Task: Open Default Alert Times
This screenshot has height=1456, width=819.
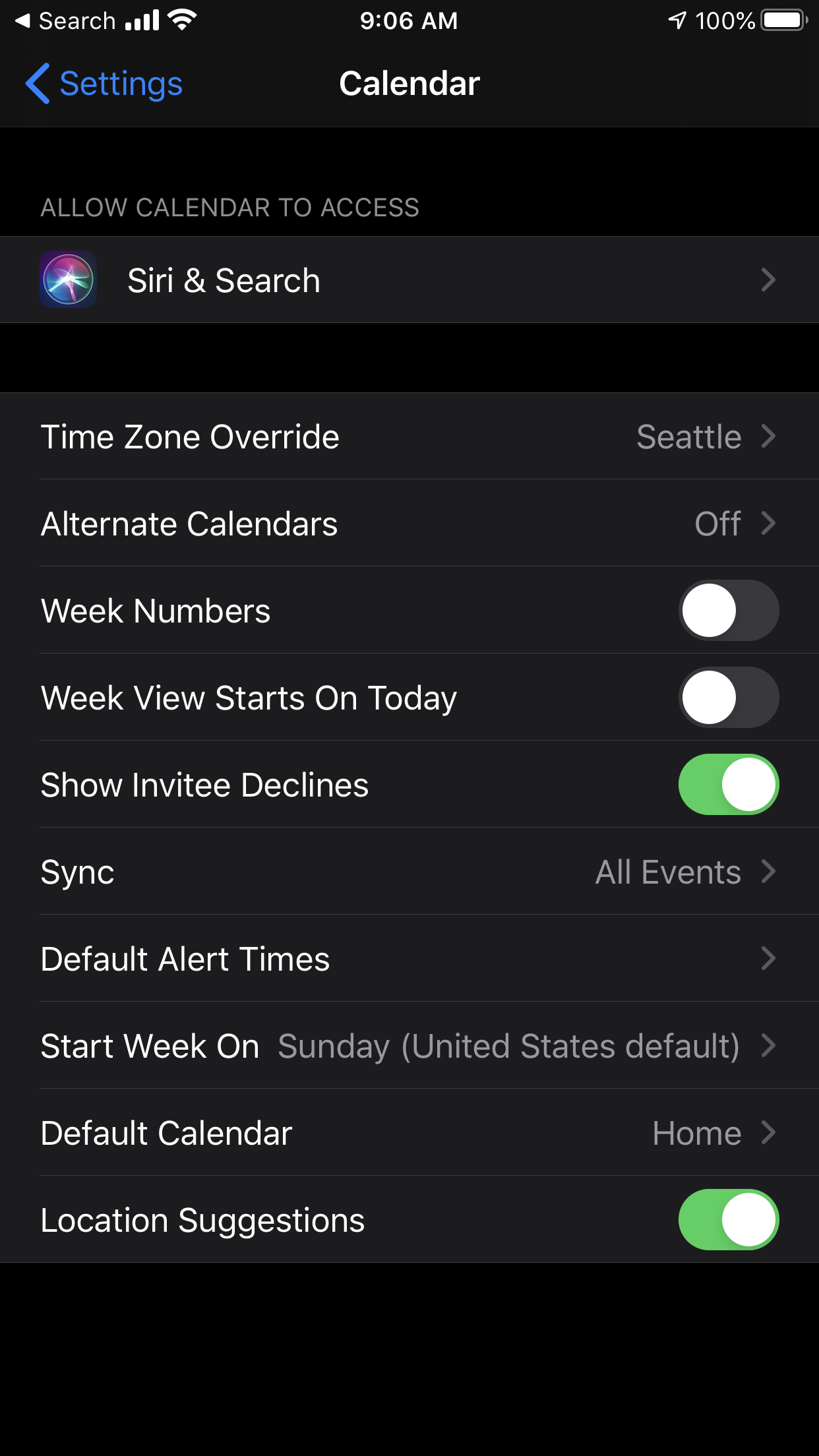Action: [409, 959]
